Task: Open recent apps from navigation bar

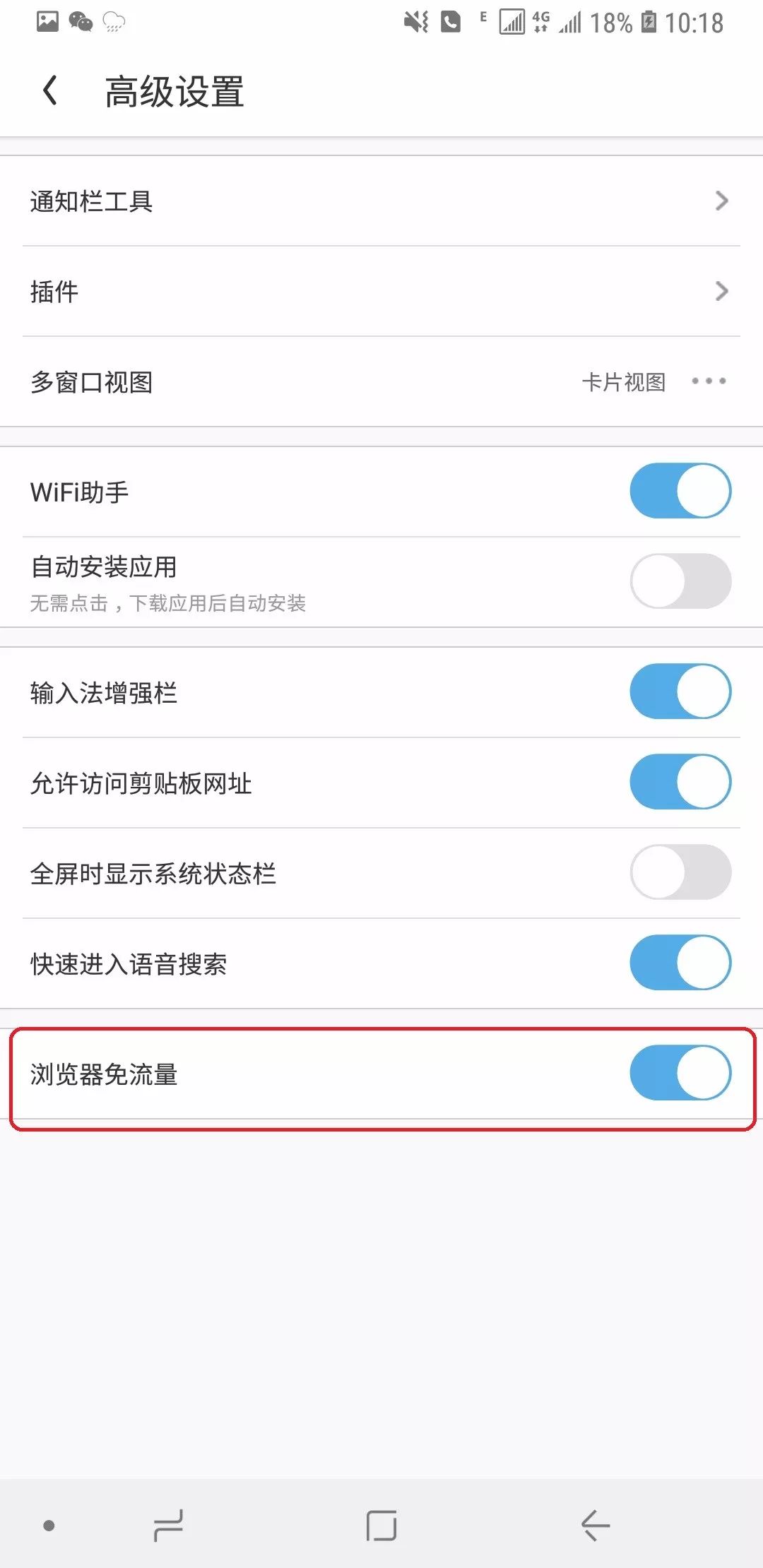Action: click(x=168, y=1526)
